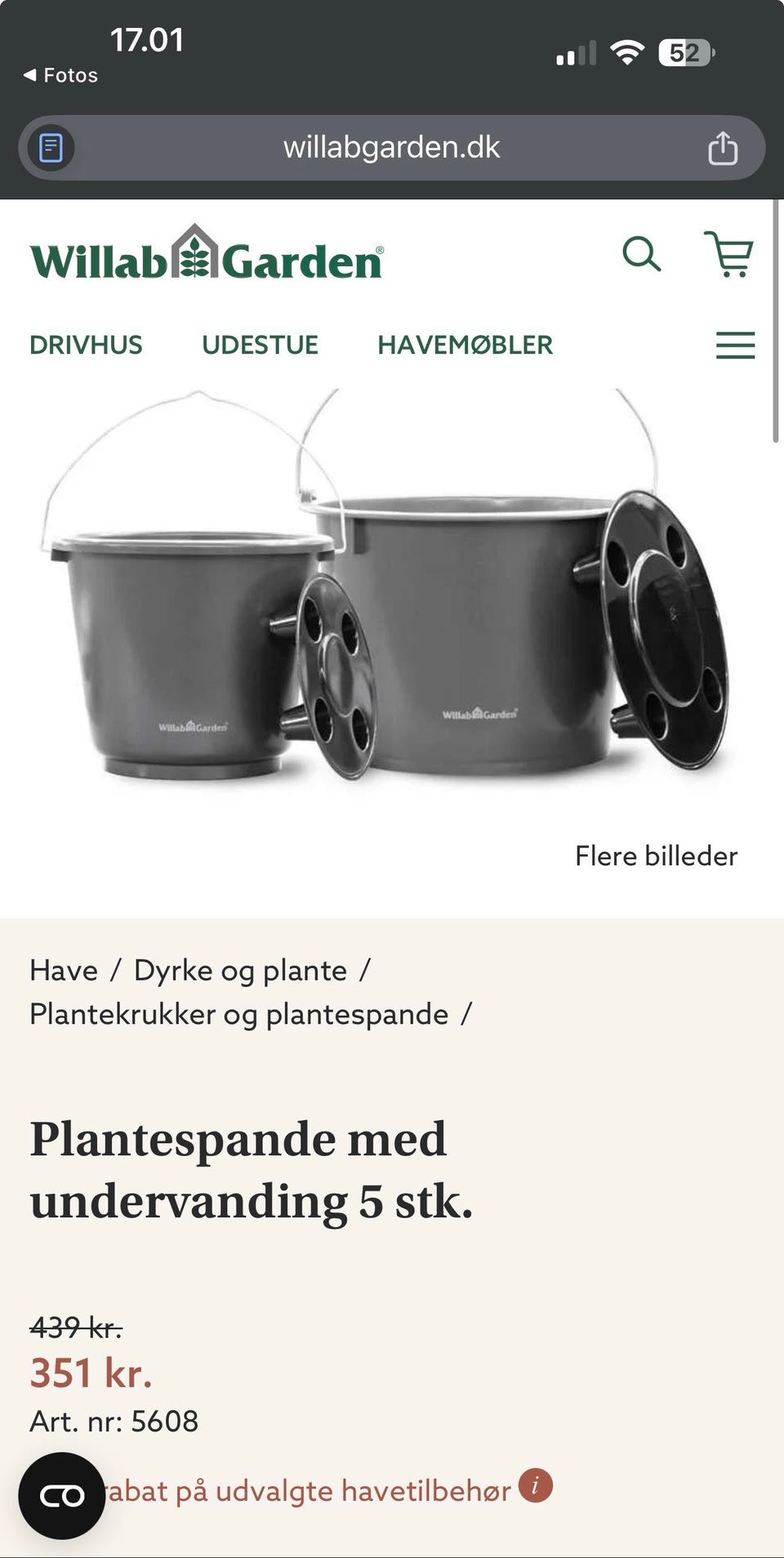Image resolution: width=784 pixels, height=1558 pixels.
Task: Open the HAVEMØBLER navigation tab
Action: [465, 344]
